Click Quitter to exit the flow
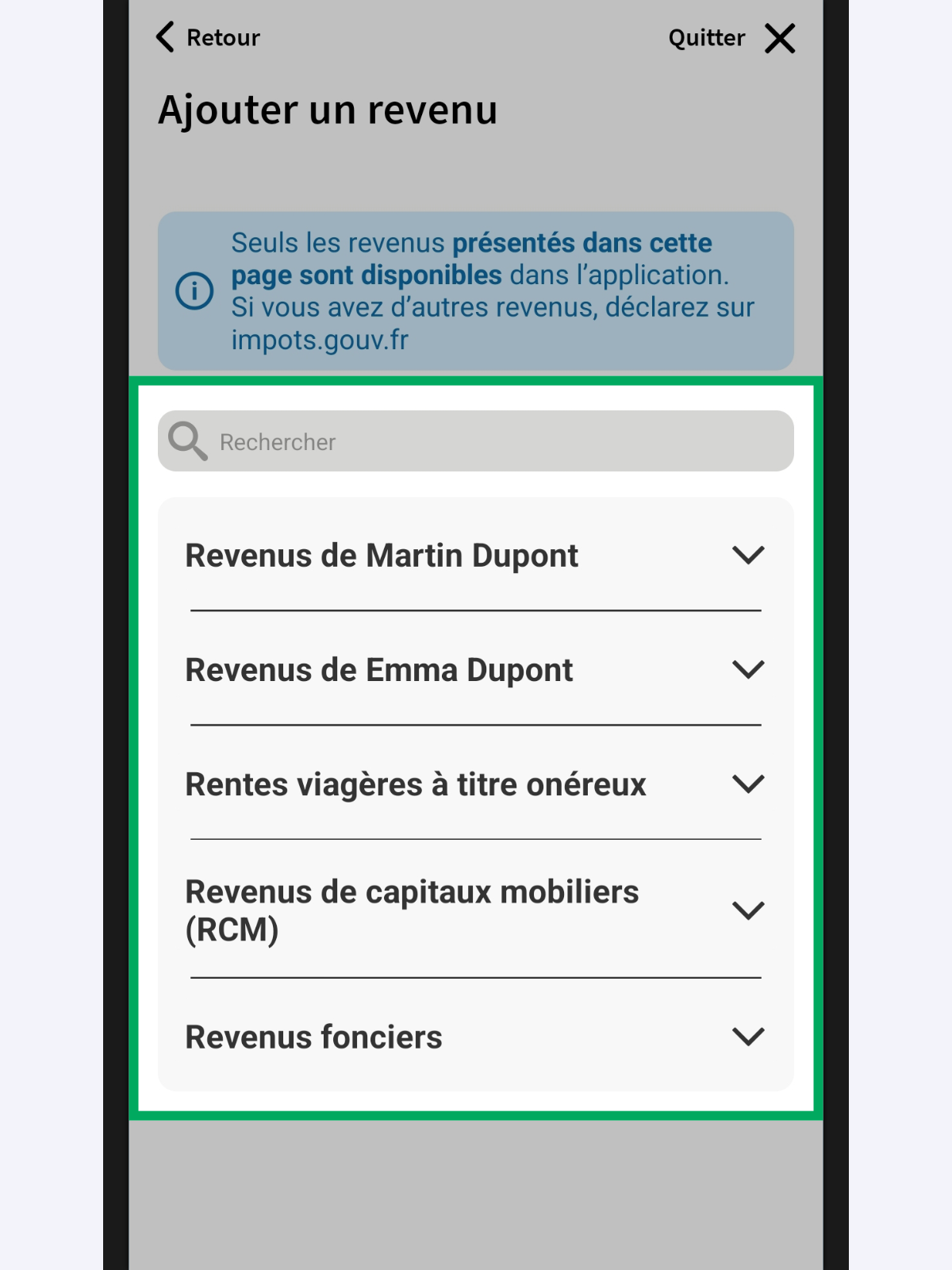This screenshot has width=952, height=1270. tap(707, 37)
